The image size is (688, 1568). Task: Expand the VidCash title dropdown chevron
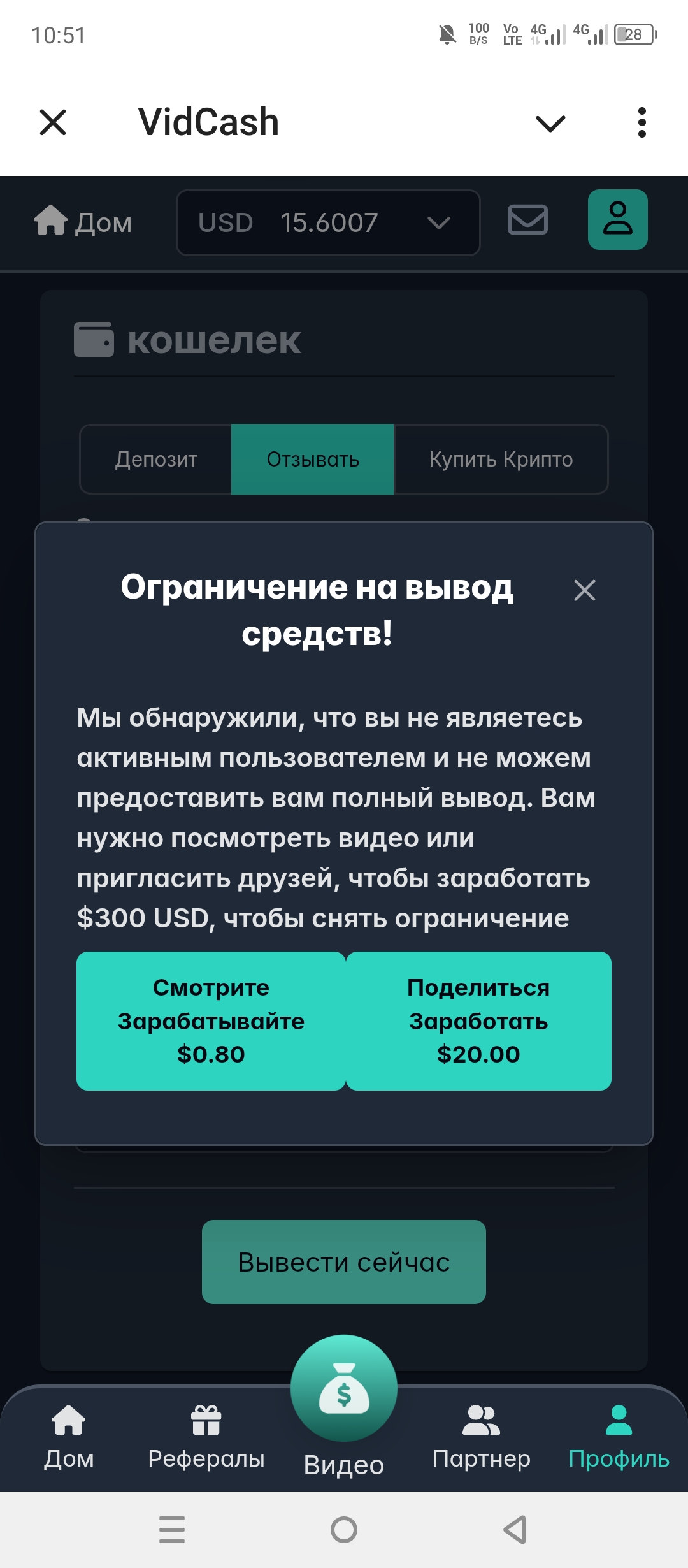click(x=550, y=122)
